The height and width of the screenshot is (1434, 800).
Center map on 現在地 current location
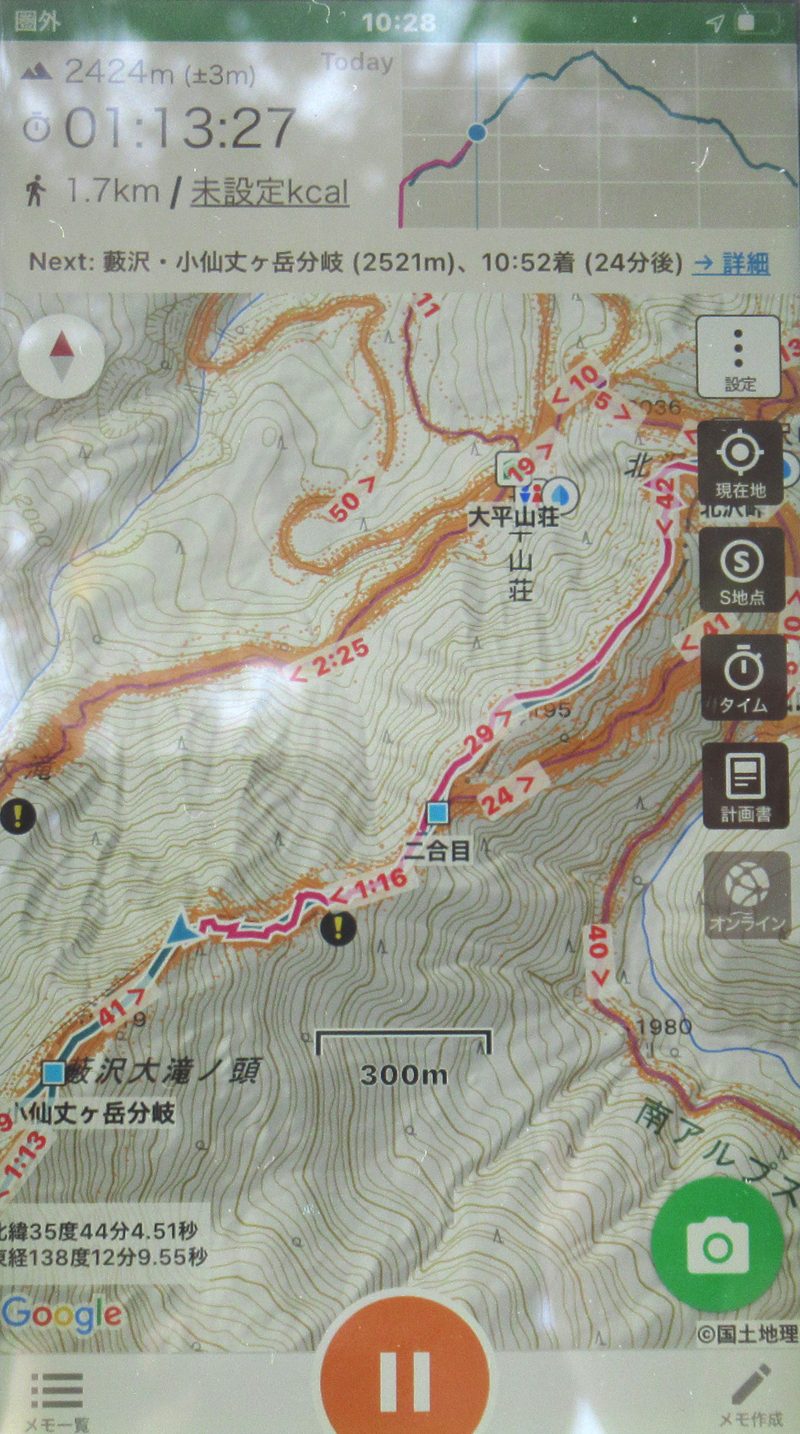740,463
